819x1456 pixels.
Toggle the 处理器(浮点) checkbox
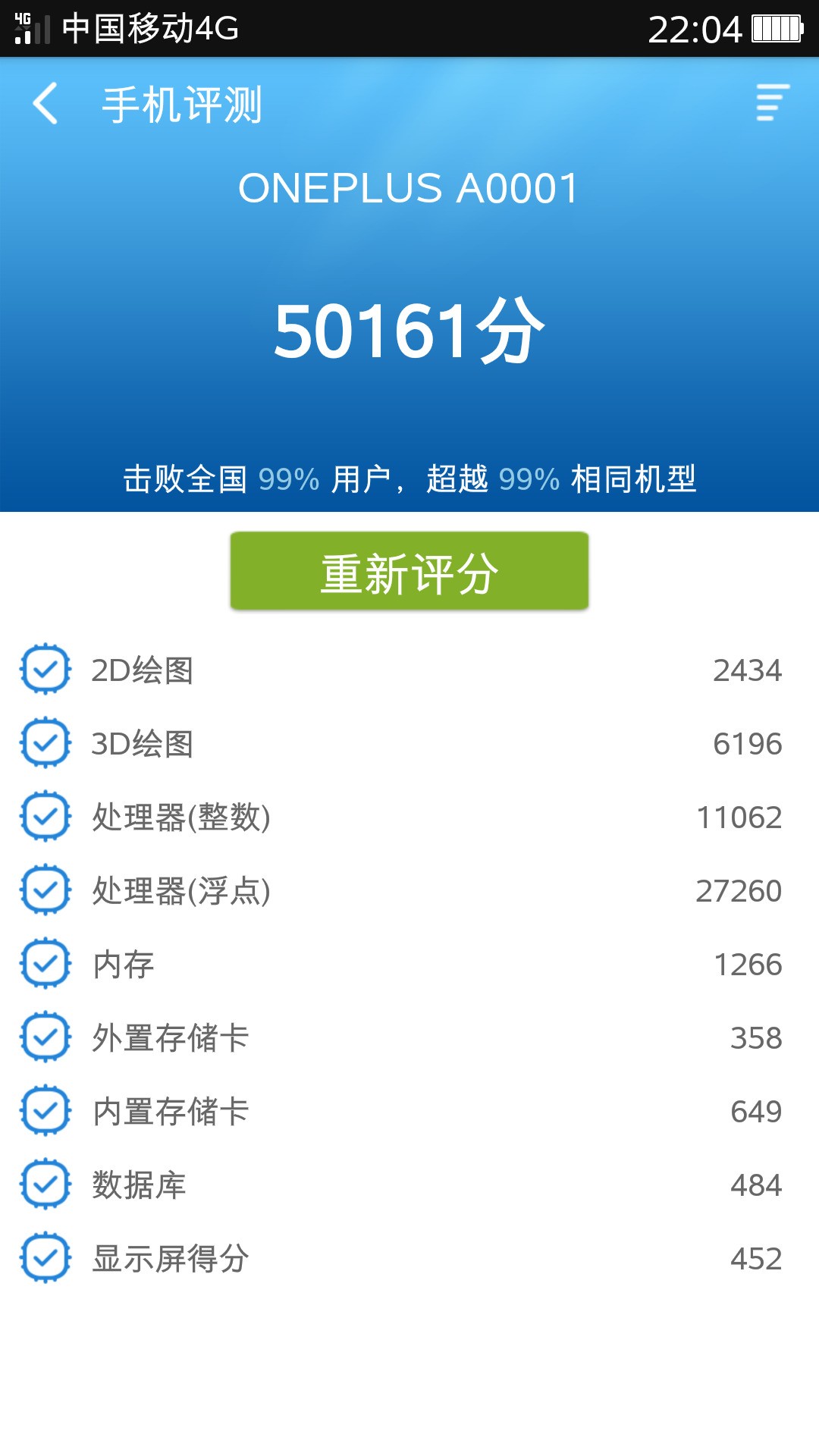pos(45,890)
